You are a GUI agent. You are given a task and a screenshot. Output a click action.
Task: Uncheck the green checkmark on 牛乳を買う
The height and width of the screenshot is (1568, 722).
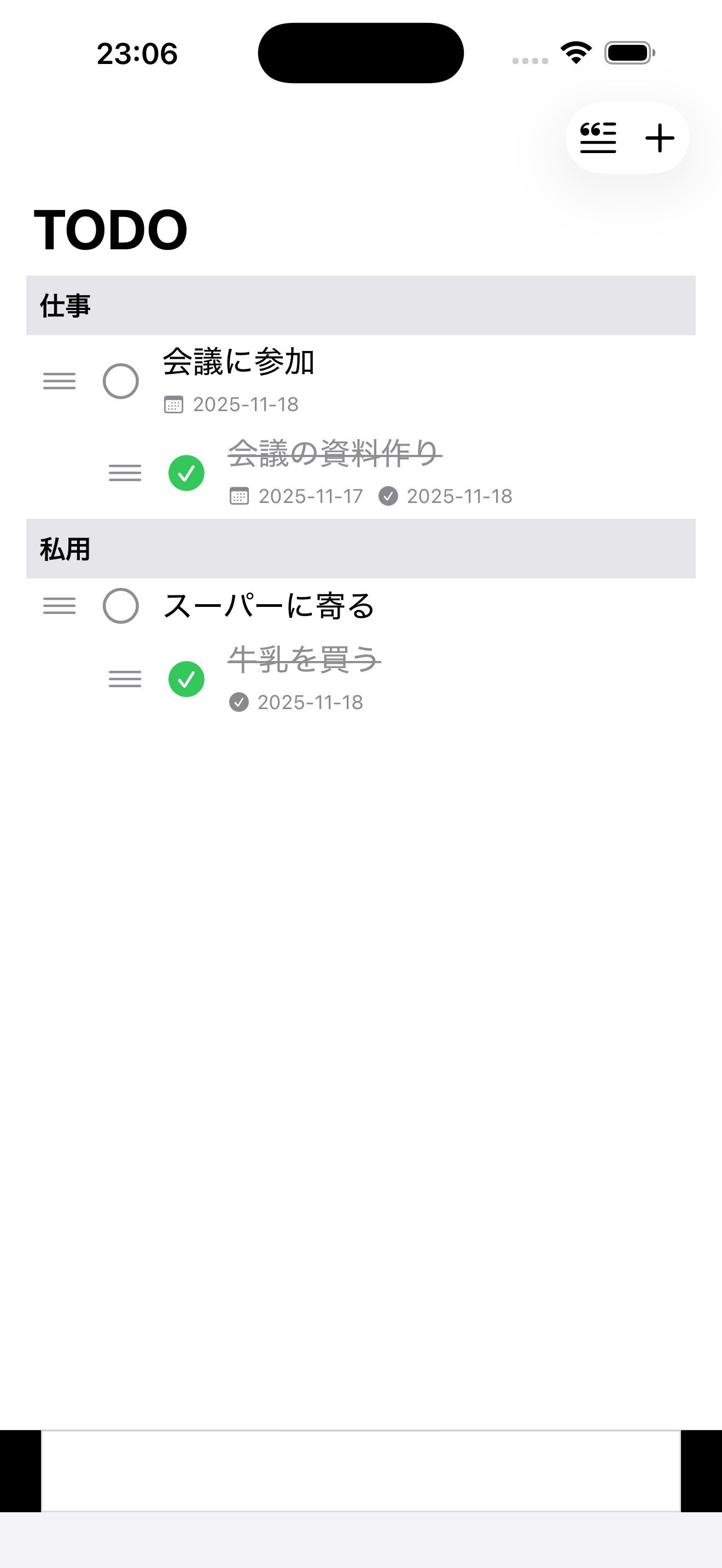187,680
